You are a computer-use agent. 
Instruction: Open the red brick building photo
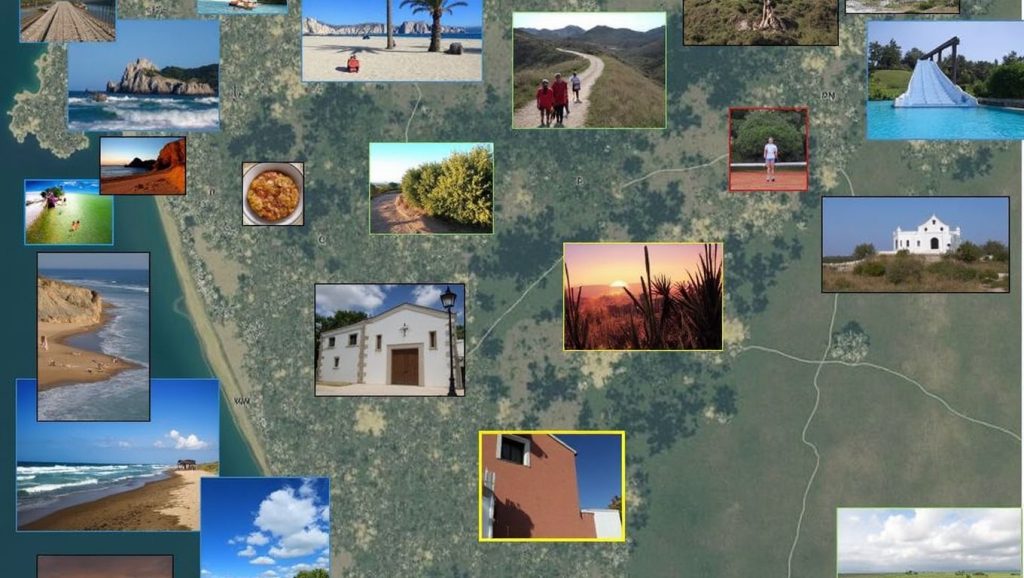click(551, 486)
